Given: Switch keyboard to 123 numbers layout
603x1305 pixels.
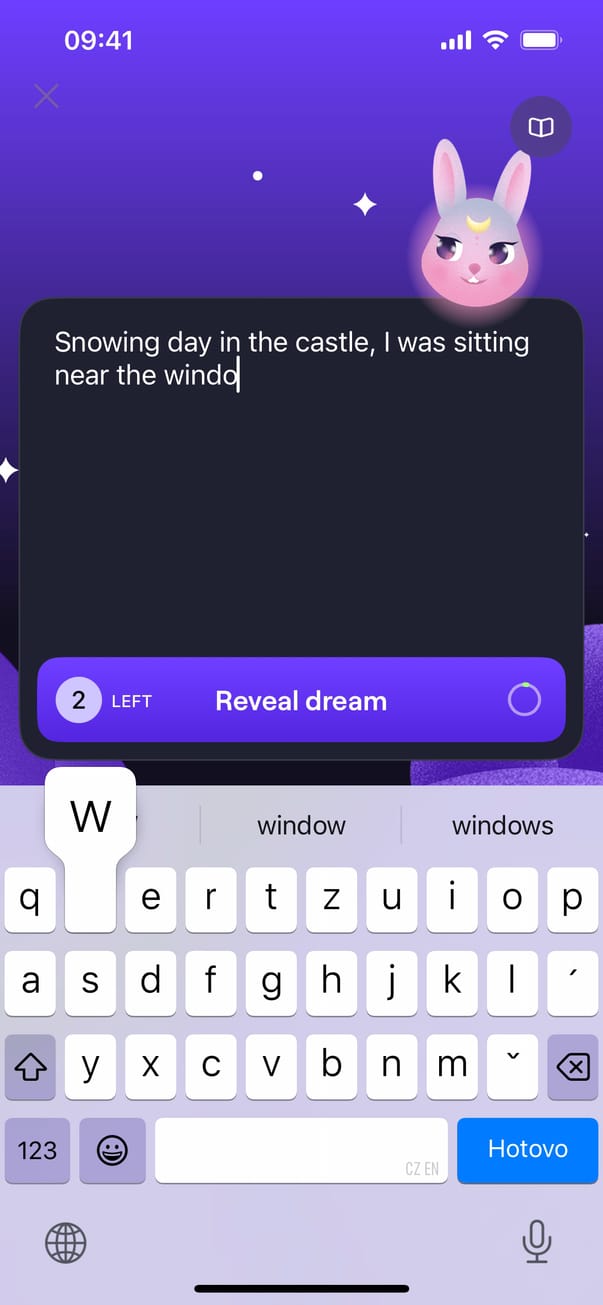Looking at the screenshot, I should point(37,1149).
